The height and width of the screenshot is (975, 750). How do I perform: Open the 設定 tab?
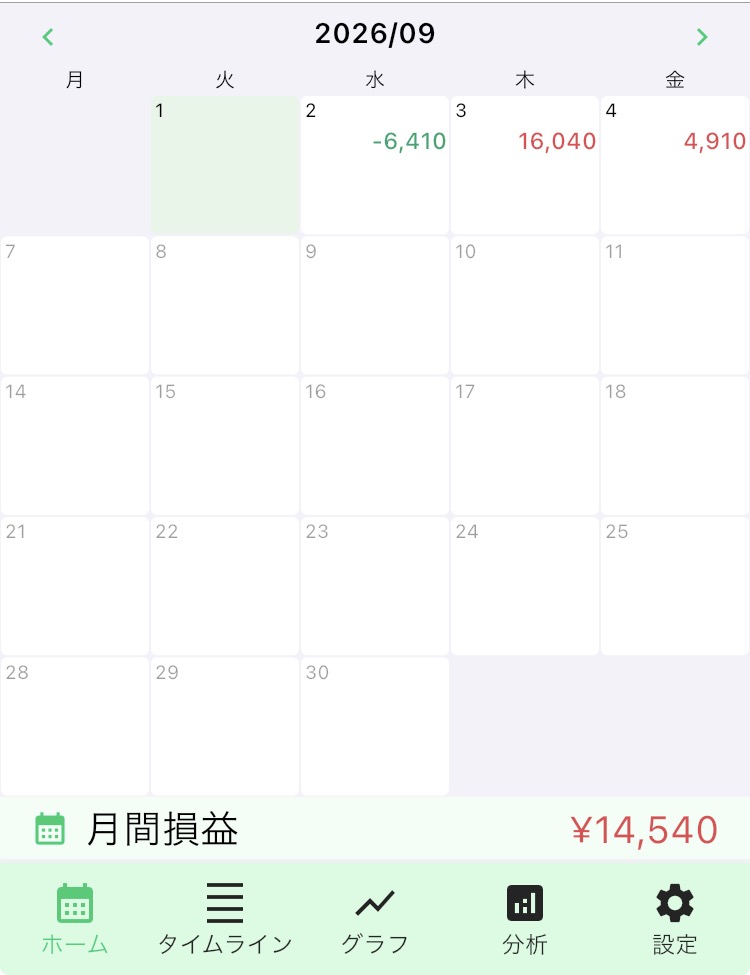click(675, 918)
